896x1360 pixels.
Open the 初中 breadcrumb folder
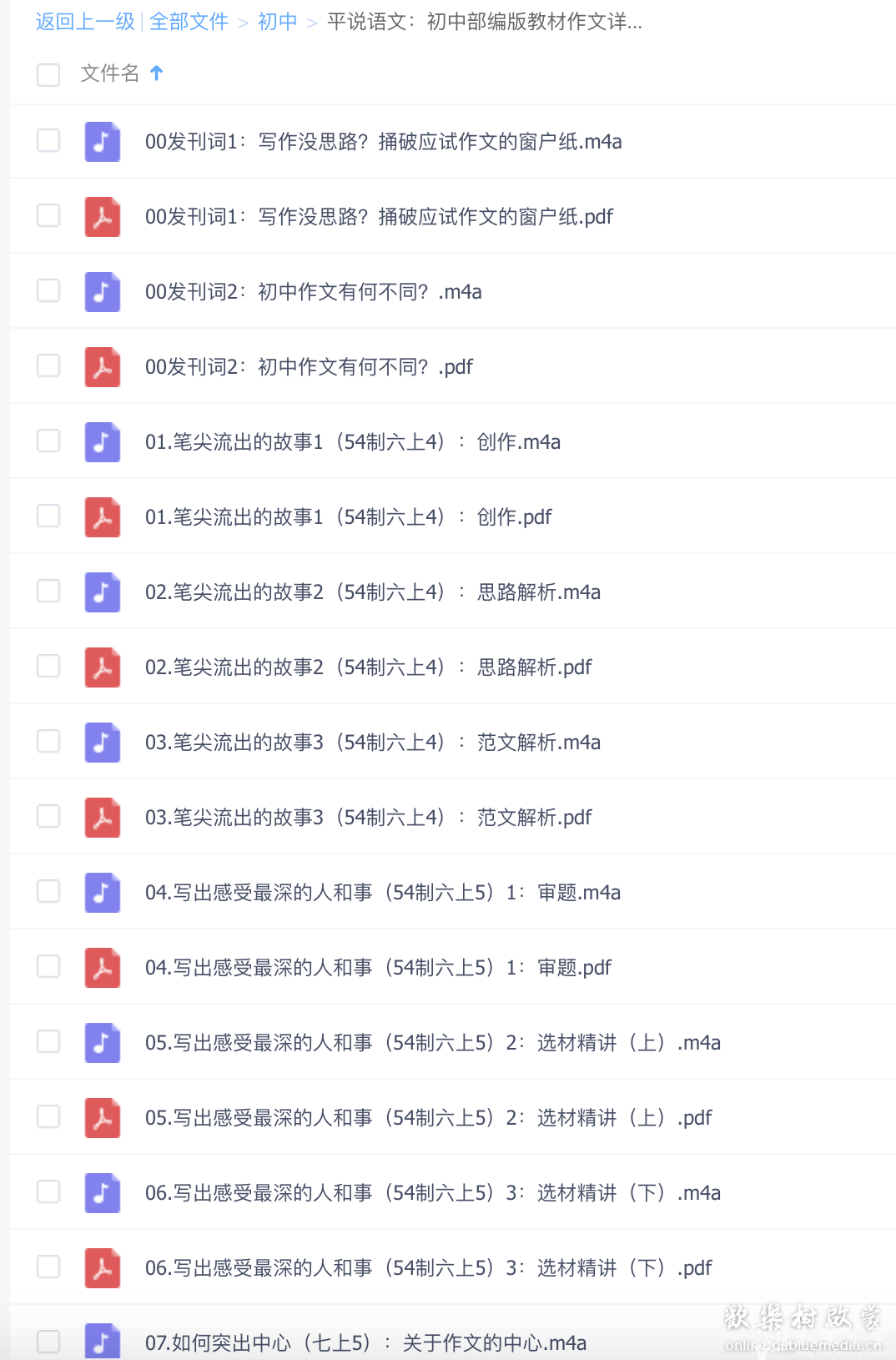point(277,23)
